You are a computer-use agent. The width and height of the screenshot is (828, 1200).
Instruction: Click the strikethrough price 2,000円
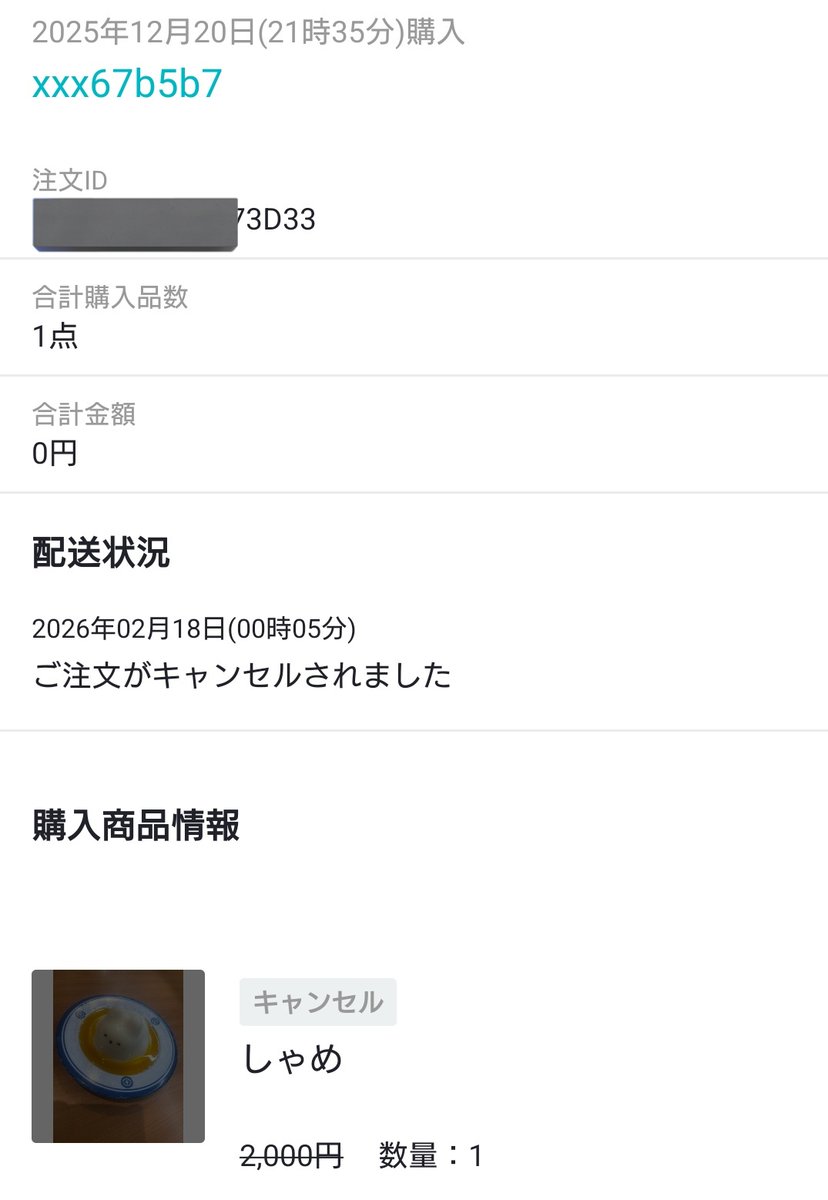(290, 1155)
